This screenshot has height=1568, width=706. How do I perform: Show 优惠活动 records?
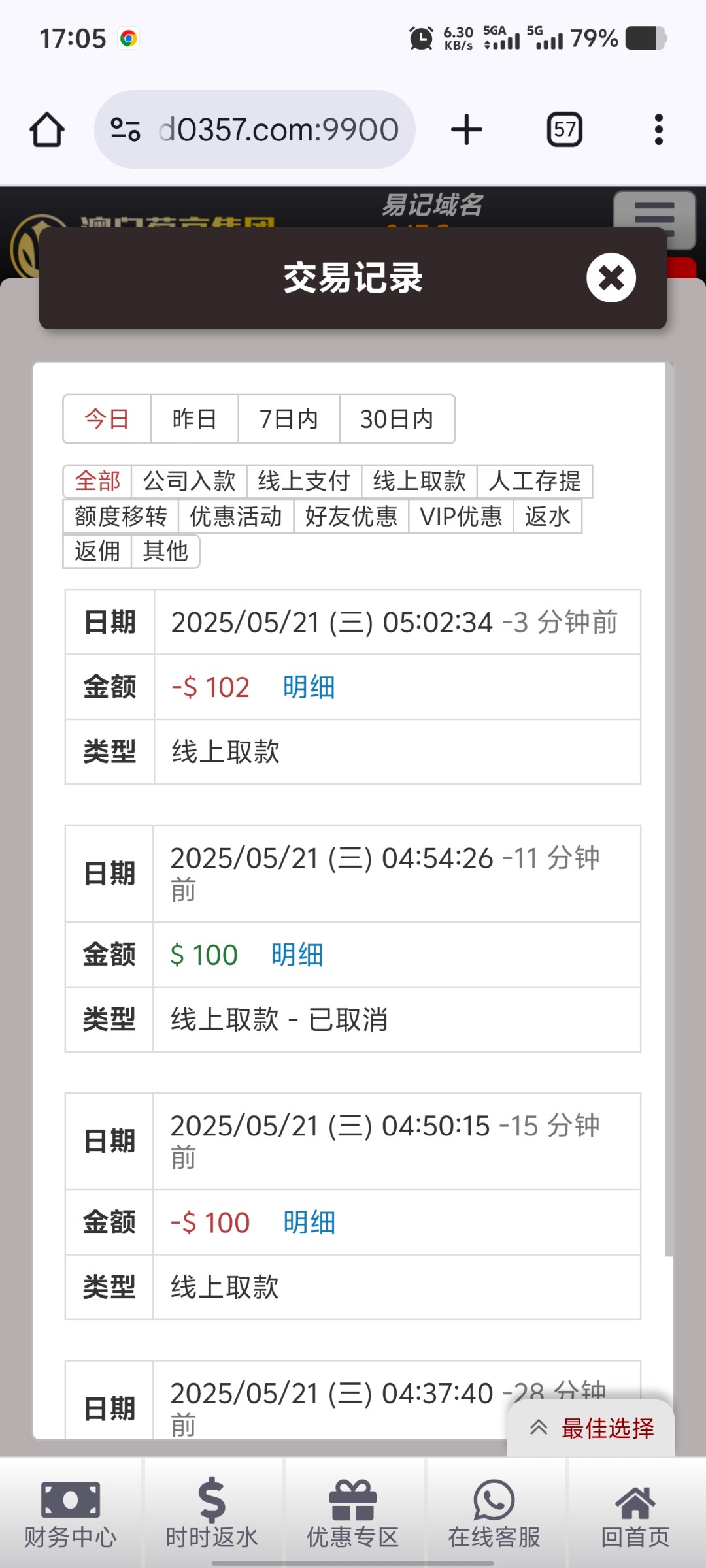[236, 517]
